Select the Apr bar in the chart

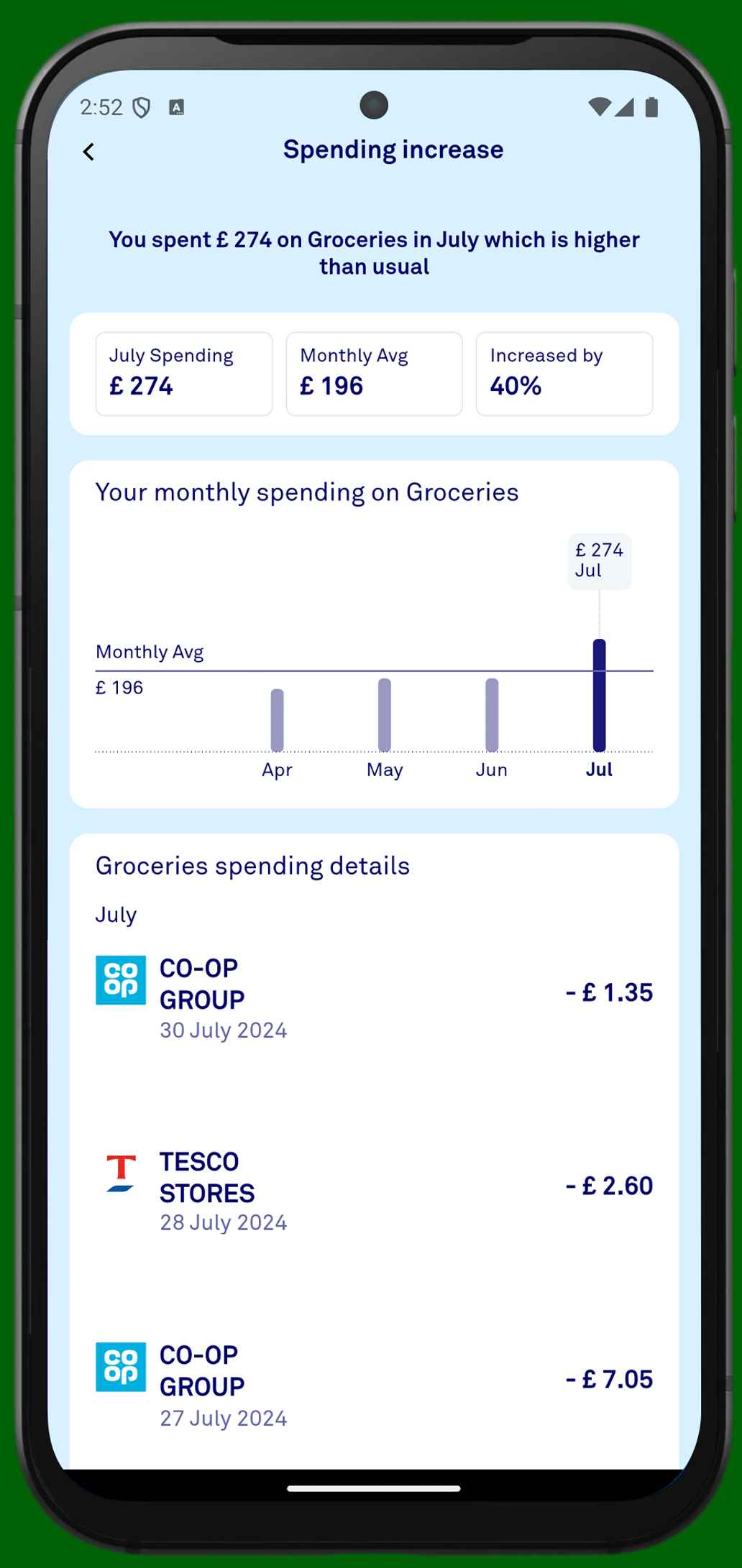pos(277,720)
